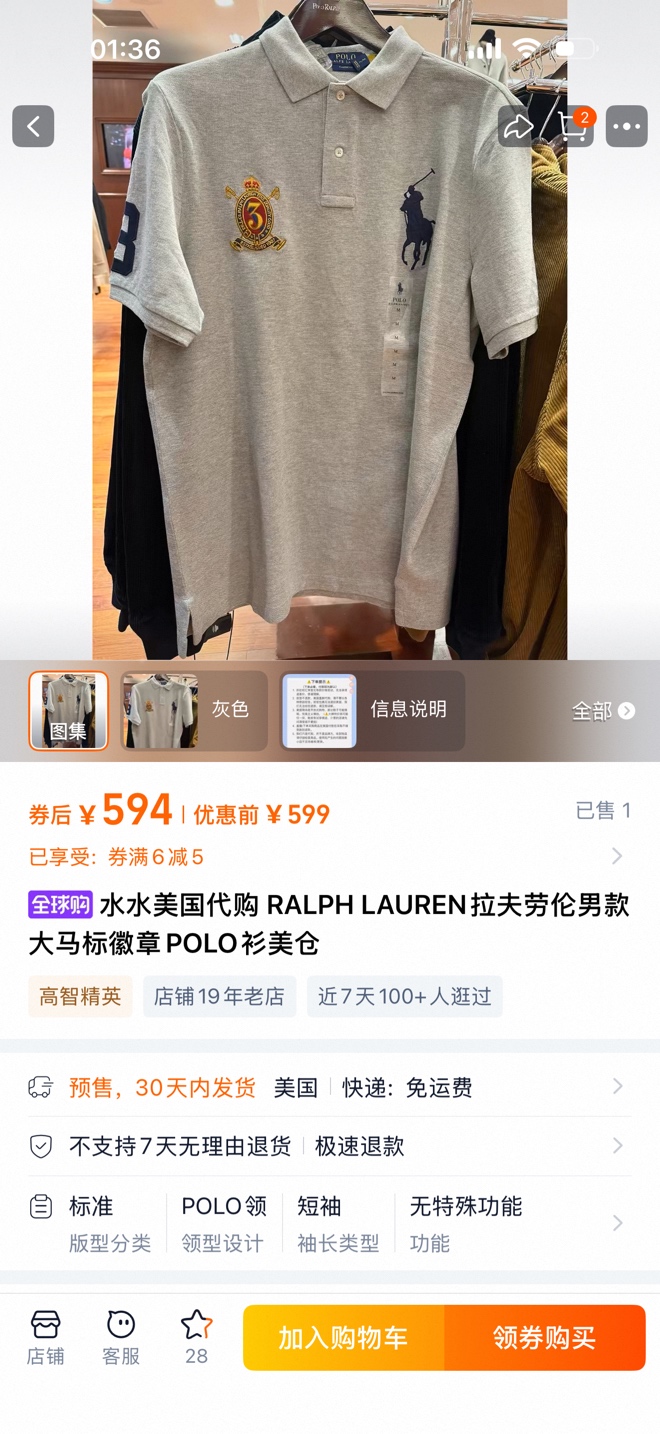The height and width of the screenshot is (1434, 660).
Task: Open the shopping cart
Action: click(x=573, y=127)
